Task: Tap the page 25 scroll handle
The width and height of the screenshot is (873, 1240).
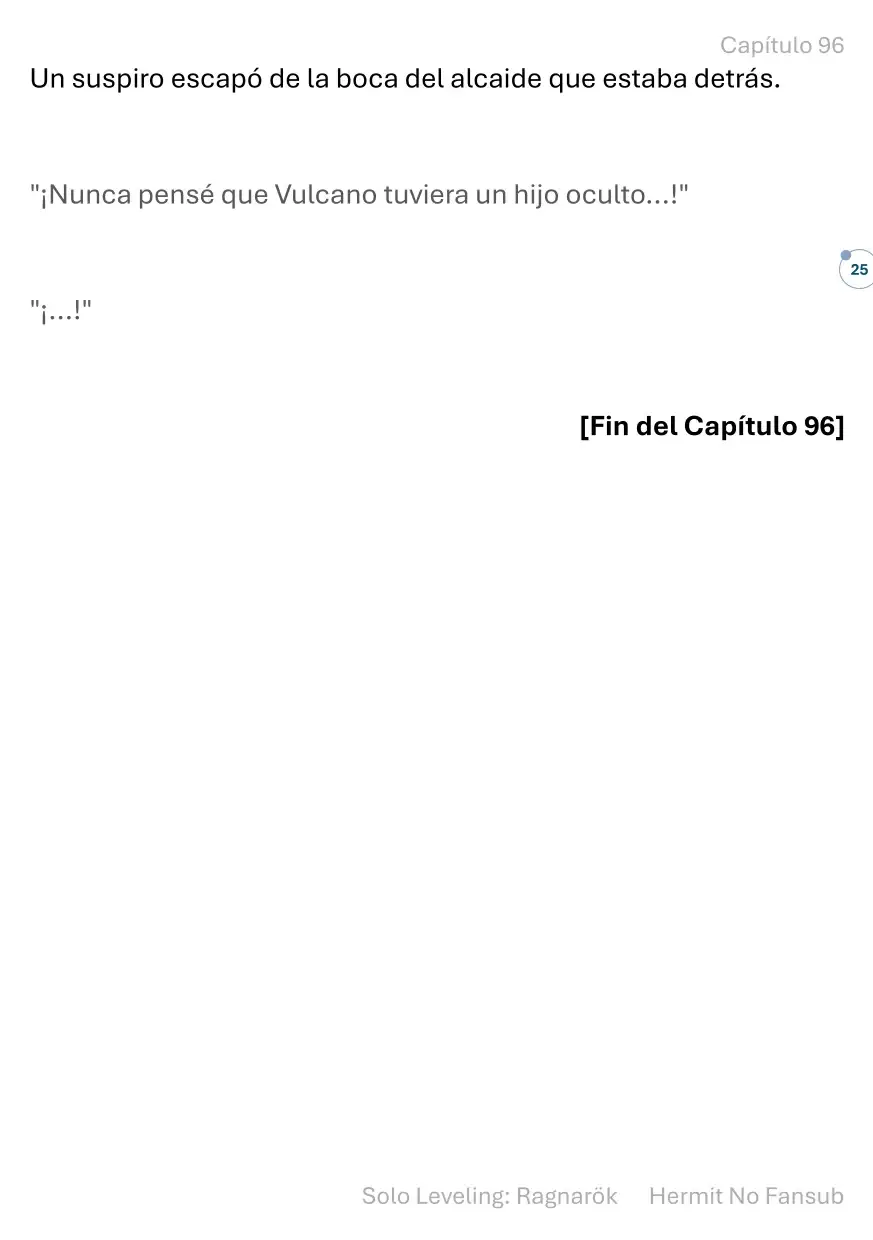Action: [x=858, y=270]
